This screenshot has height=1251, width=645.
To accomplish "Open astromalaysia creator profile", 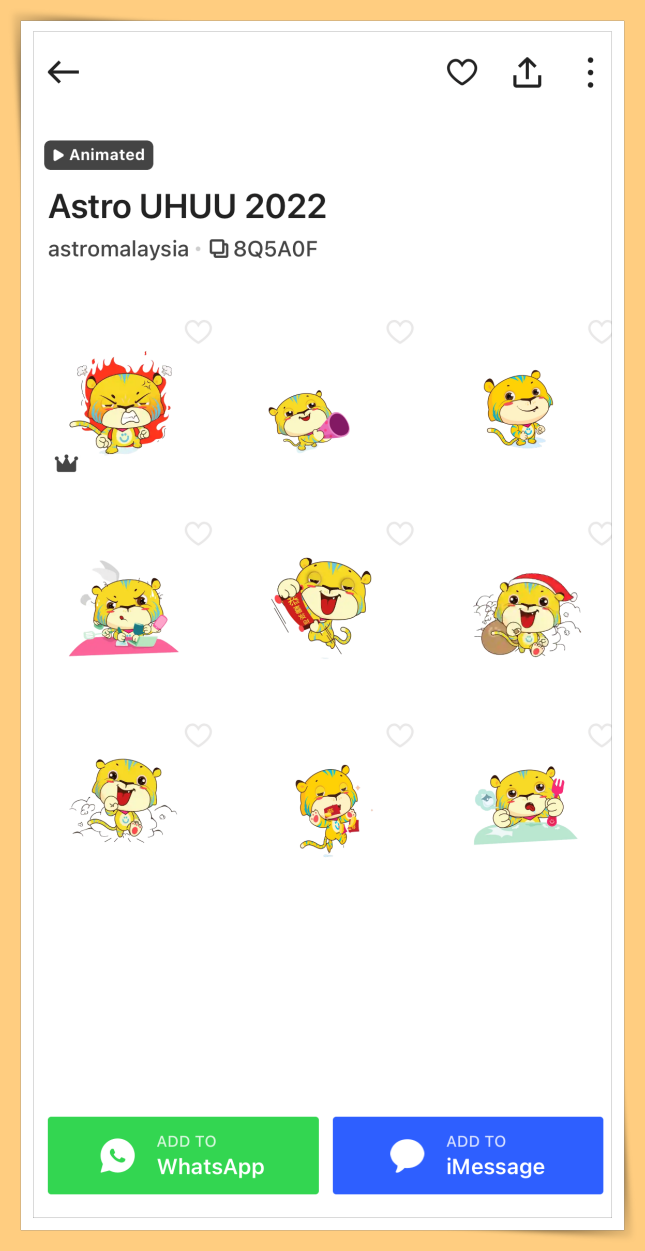I will coord(118,249).
